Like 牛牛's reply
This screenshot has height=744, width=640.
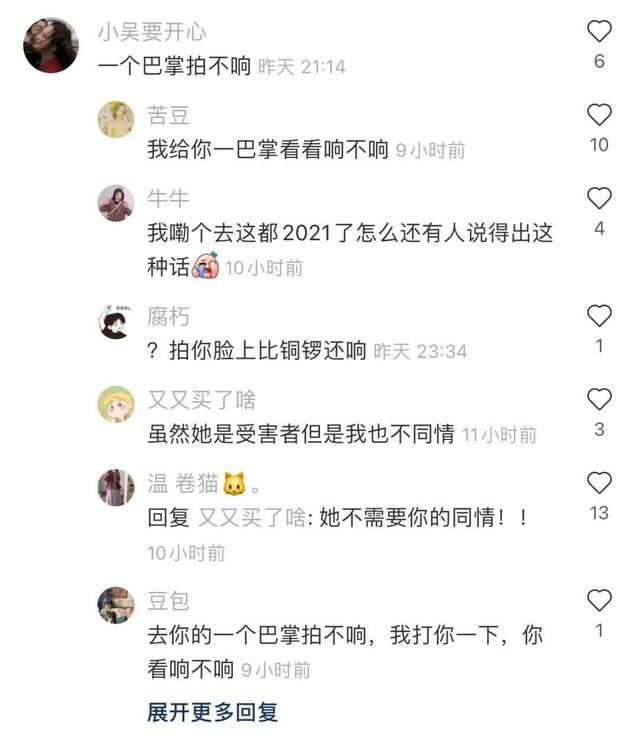click(599, 198)
